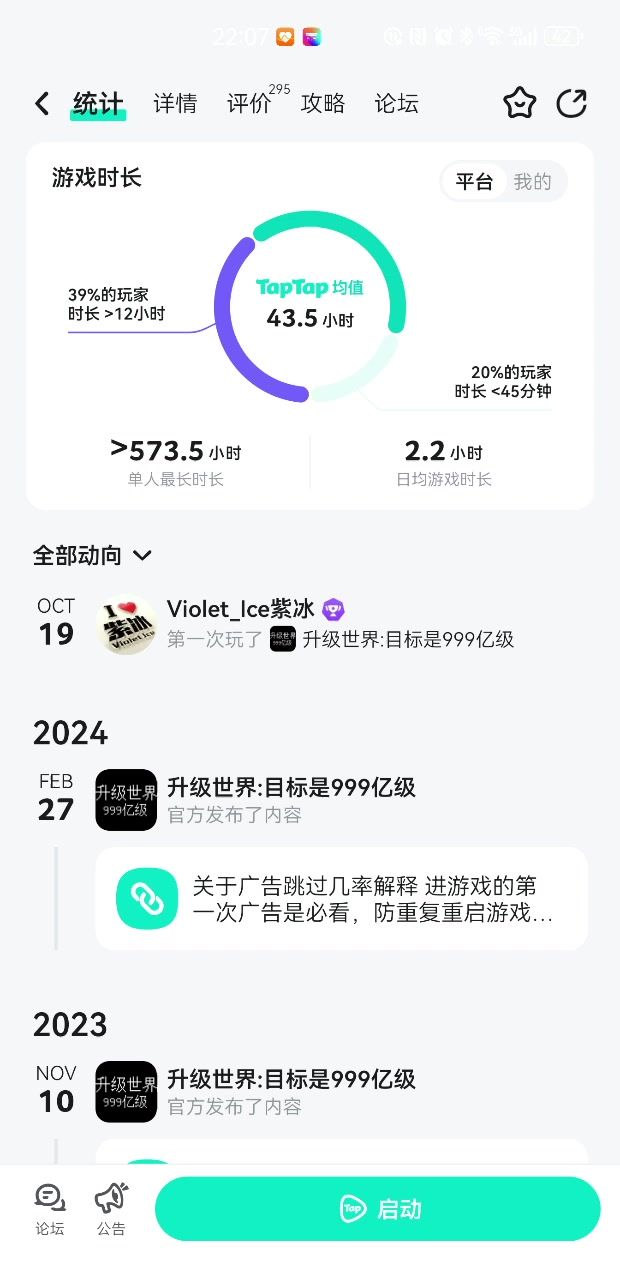Switch to the 攻略 tab

[x=323, y=103]
